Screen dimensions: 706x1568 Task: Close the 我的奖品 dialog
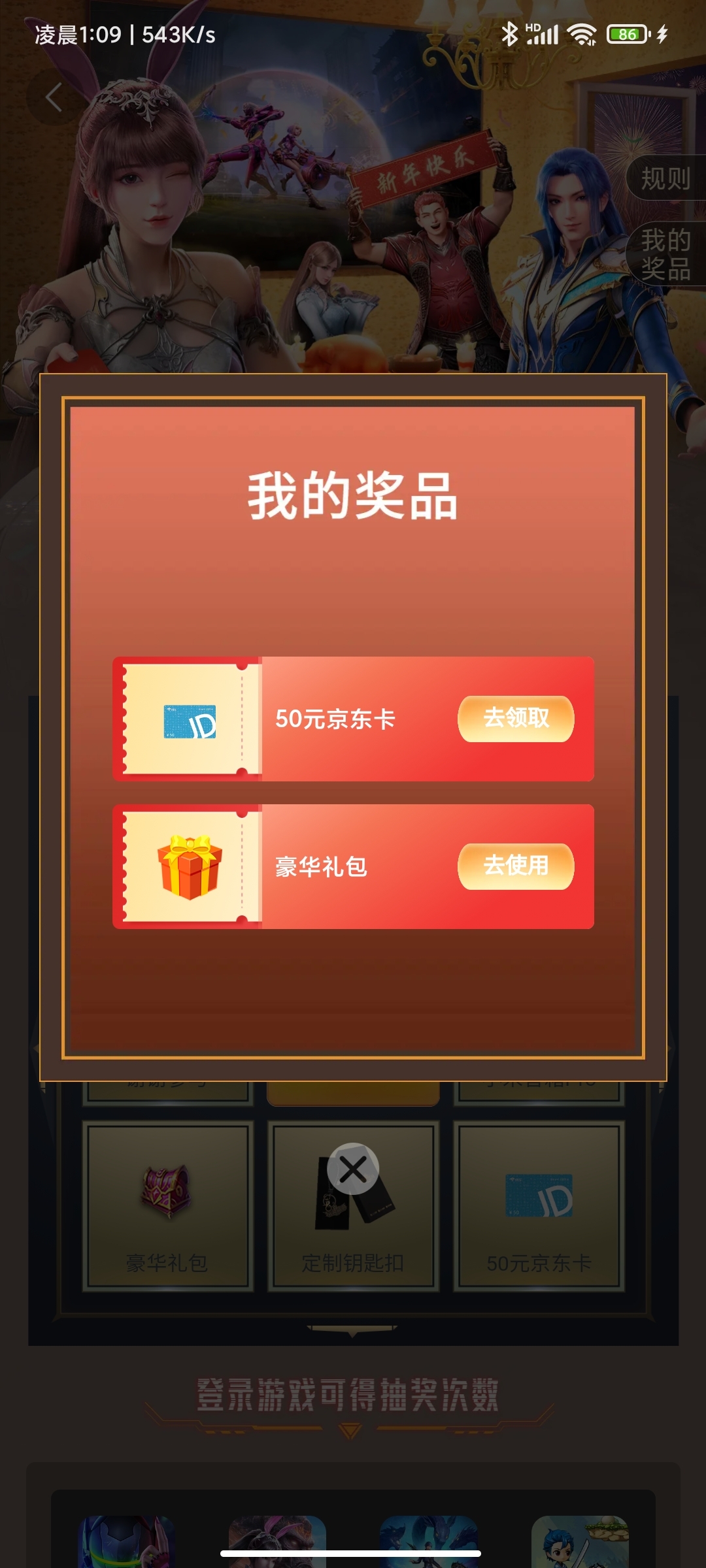(x=353, y=1169)
